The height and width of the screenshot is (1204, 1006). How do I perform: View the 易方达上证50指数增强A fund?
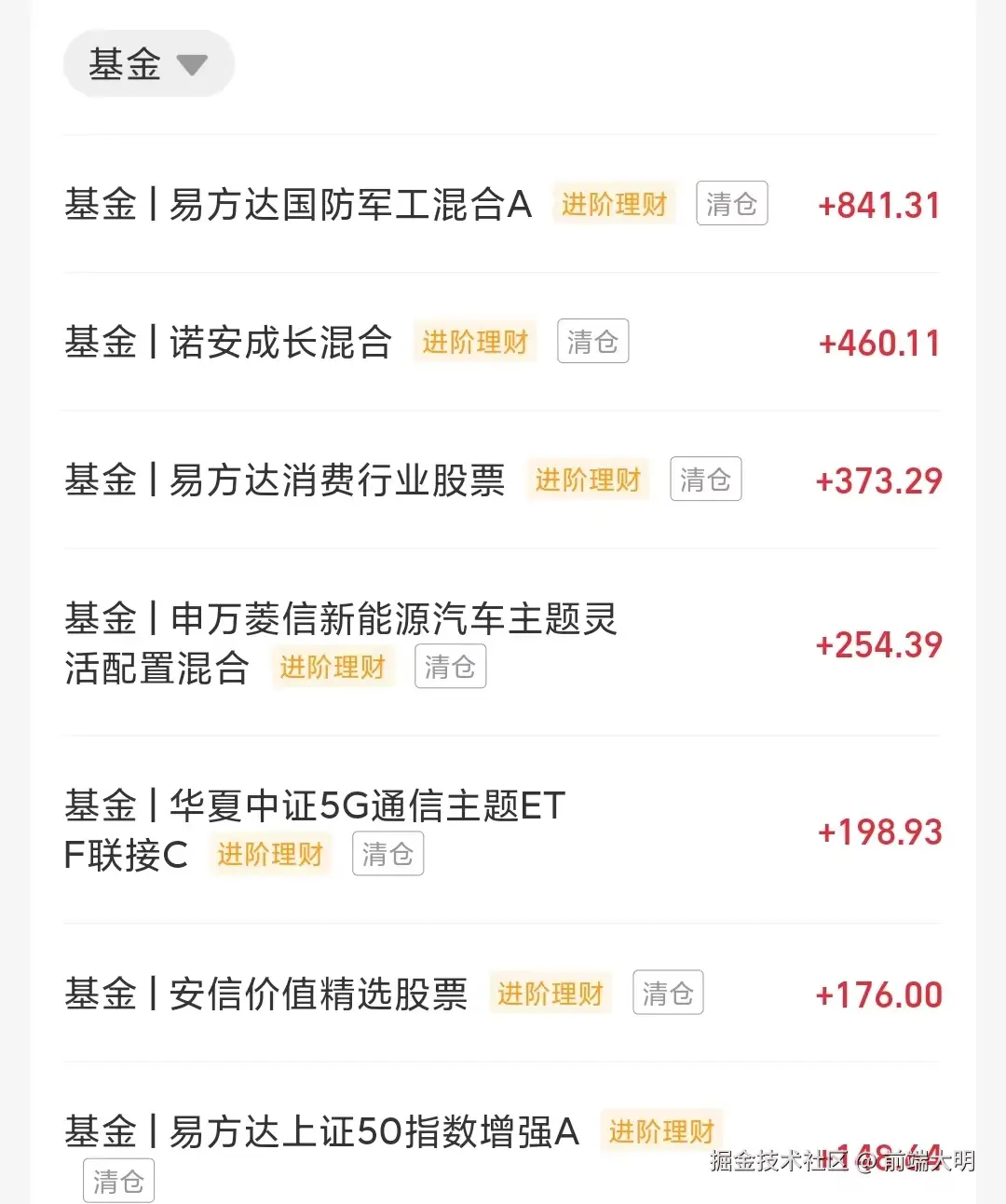coord(322,1132)
